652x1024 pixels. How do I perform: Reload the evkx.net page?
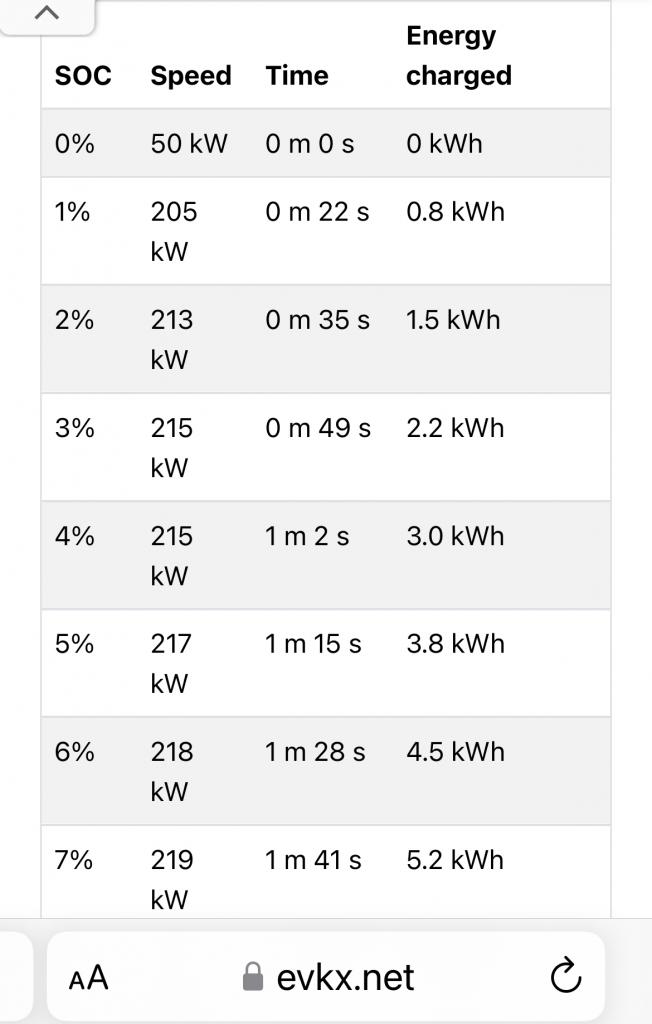[565, 977]
